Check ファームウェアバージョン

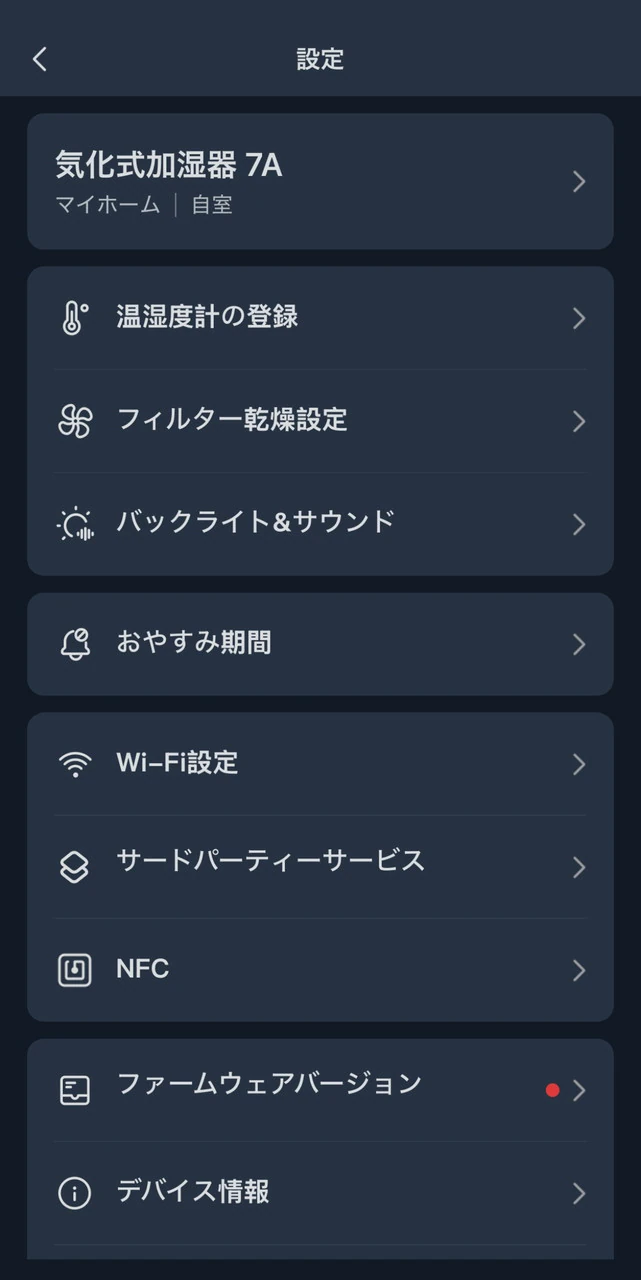(320, 1089)
